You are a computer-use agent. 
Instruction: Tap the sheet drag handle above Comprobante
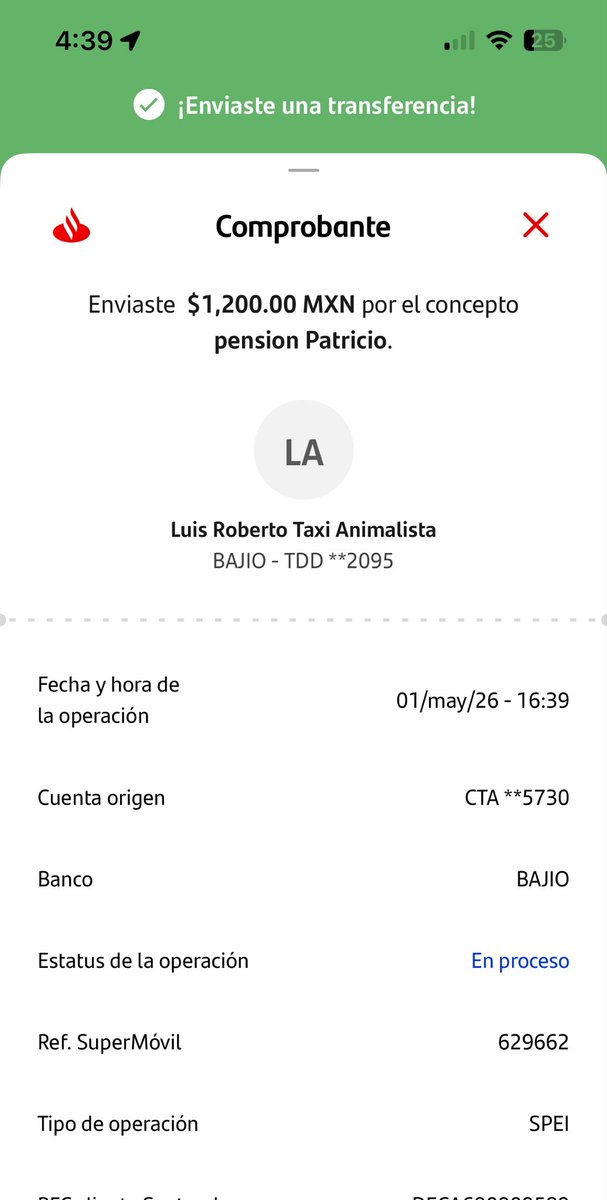click(303, 171)
